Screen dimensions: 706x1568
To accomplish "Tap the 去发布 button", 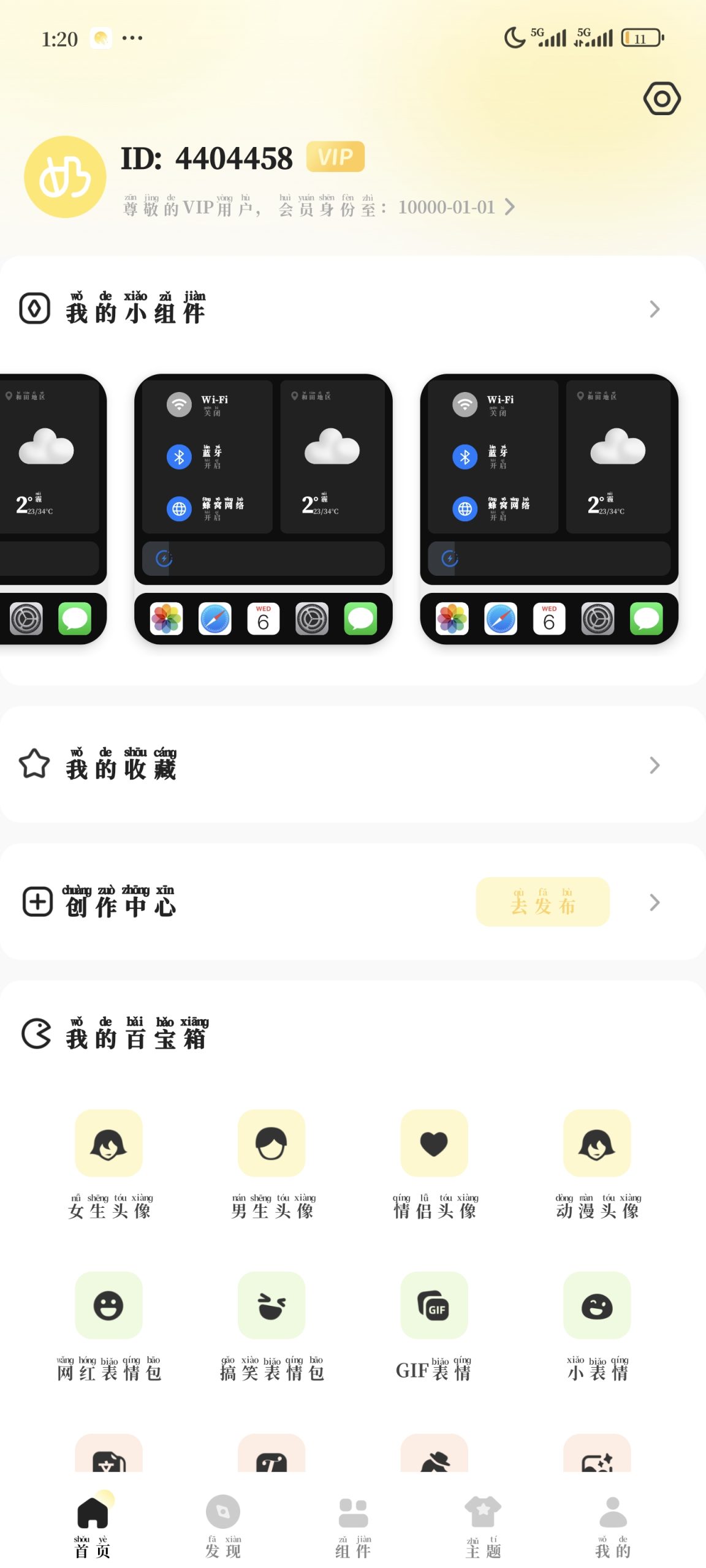I will tap(542, 902).
